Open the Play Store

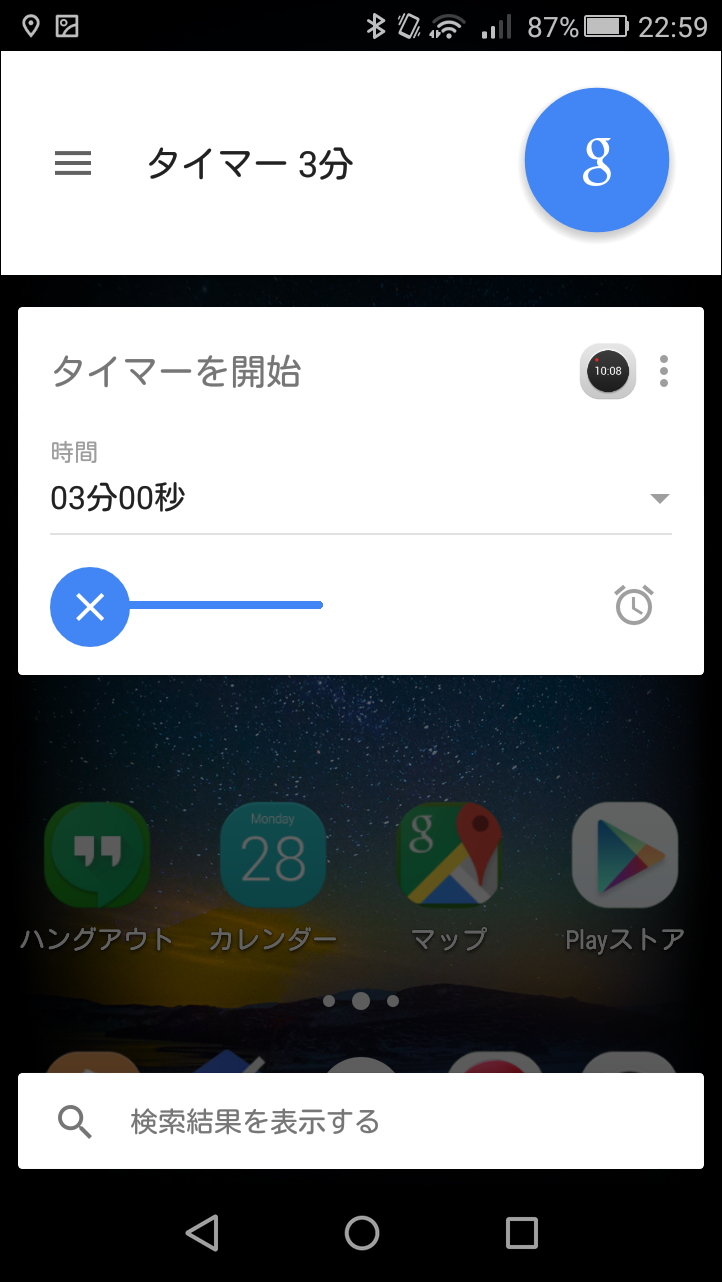(622, 855)
